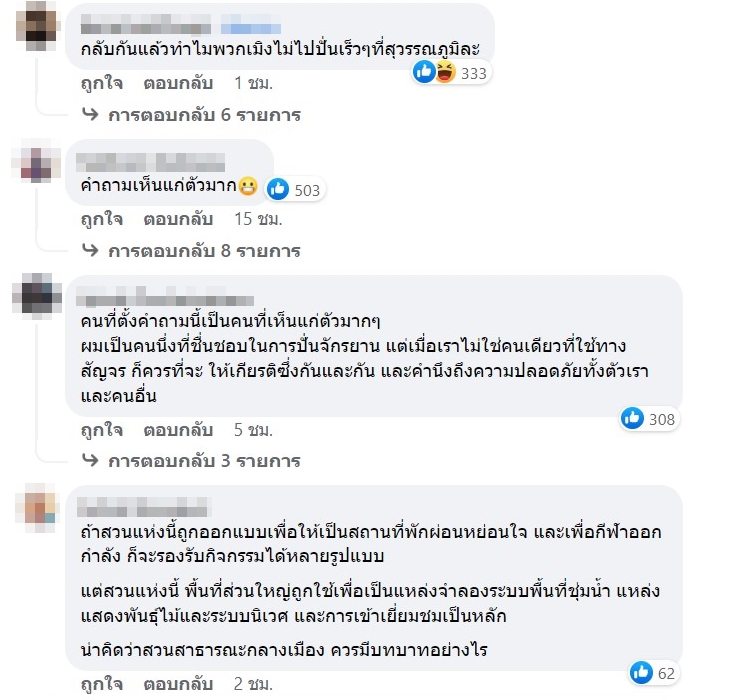Image resolution: width=731 pixels, height=700 pixels.
Task: Reply to the comment with 333 reactions
Action: pos(178,83)
